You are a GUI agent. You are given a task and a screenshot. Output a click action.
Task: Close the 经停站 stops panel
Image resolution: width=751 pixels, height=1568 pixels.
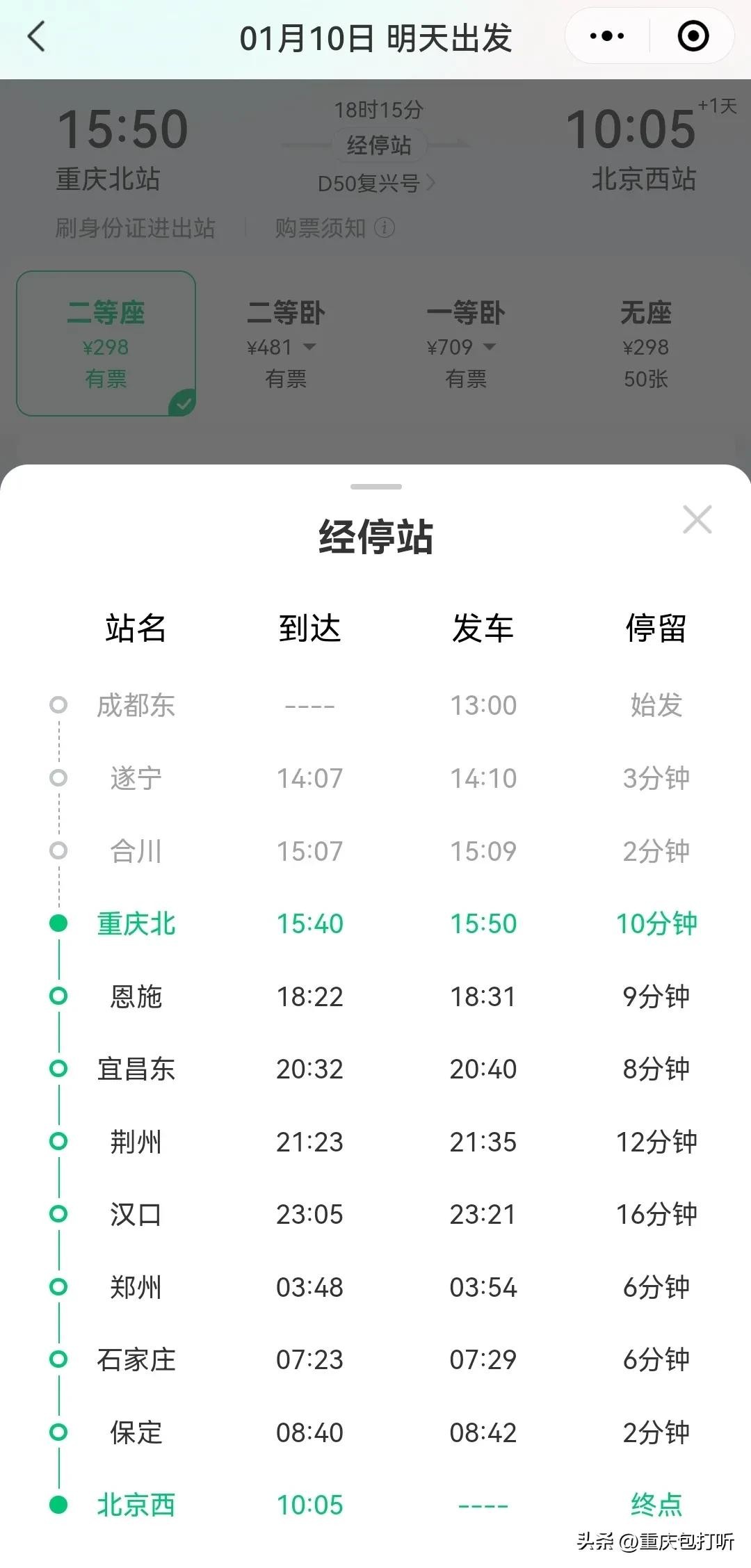coord(697,519)
